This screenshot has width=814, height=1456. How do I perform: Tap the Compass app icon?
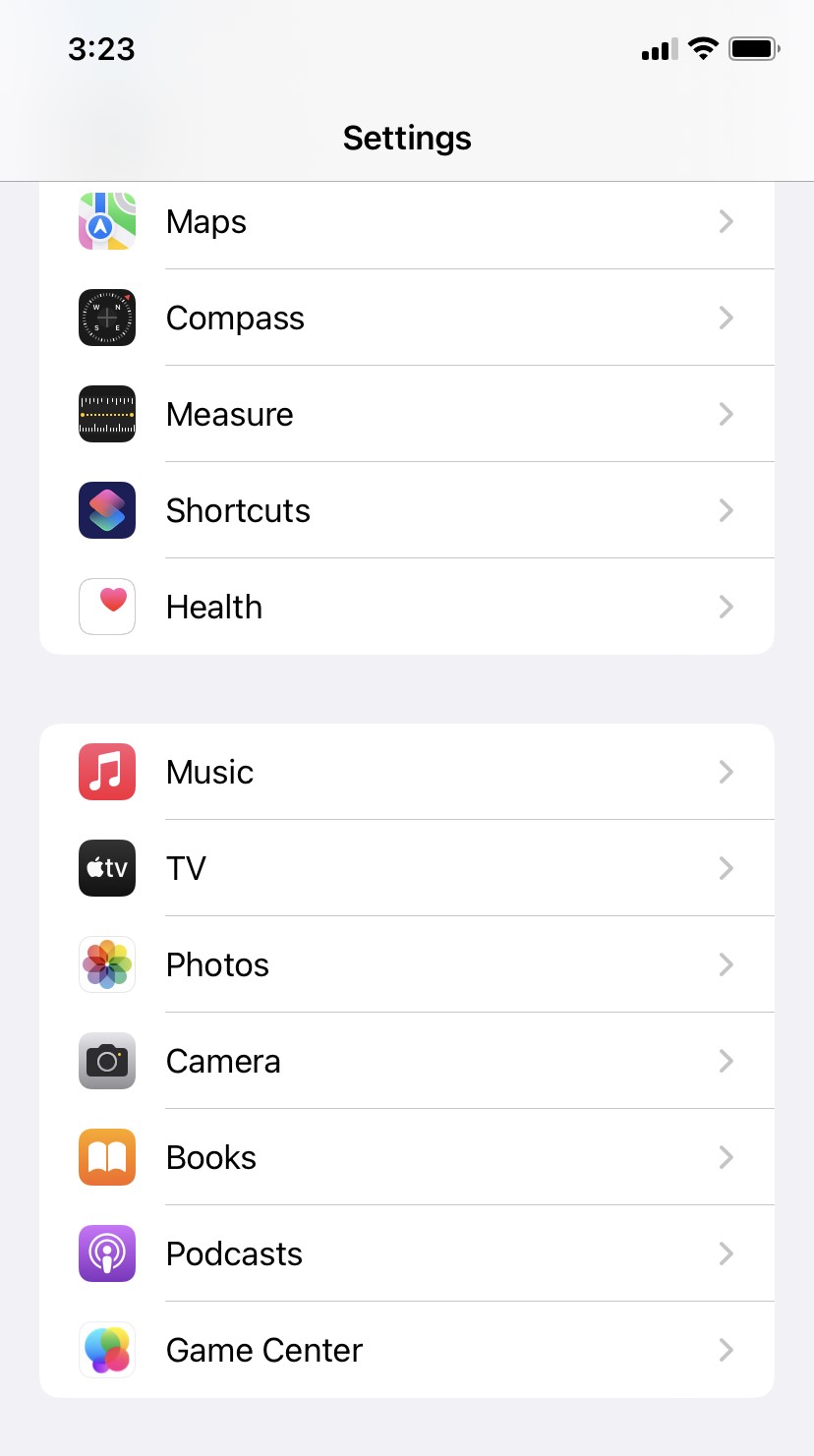(x=106, y=318)
